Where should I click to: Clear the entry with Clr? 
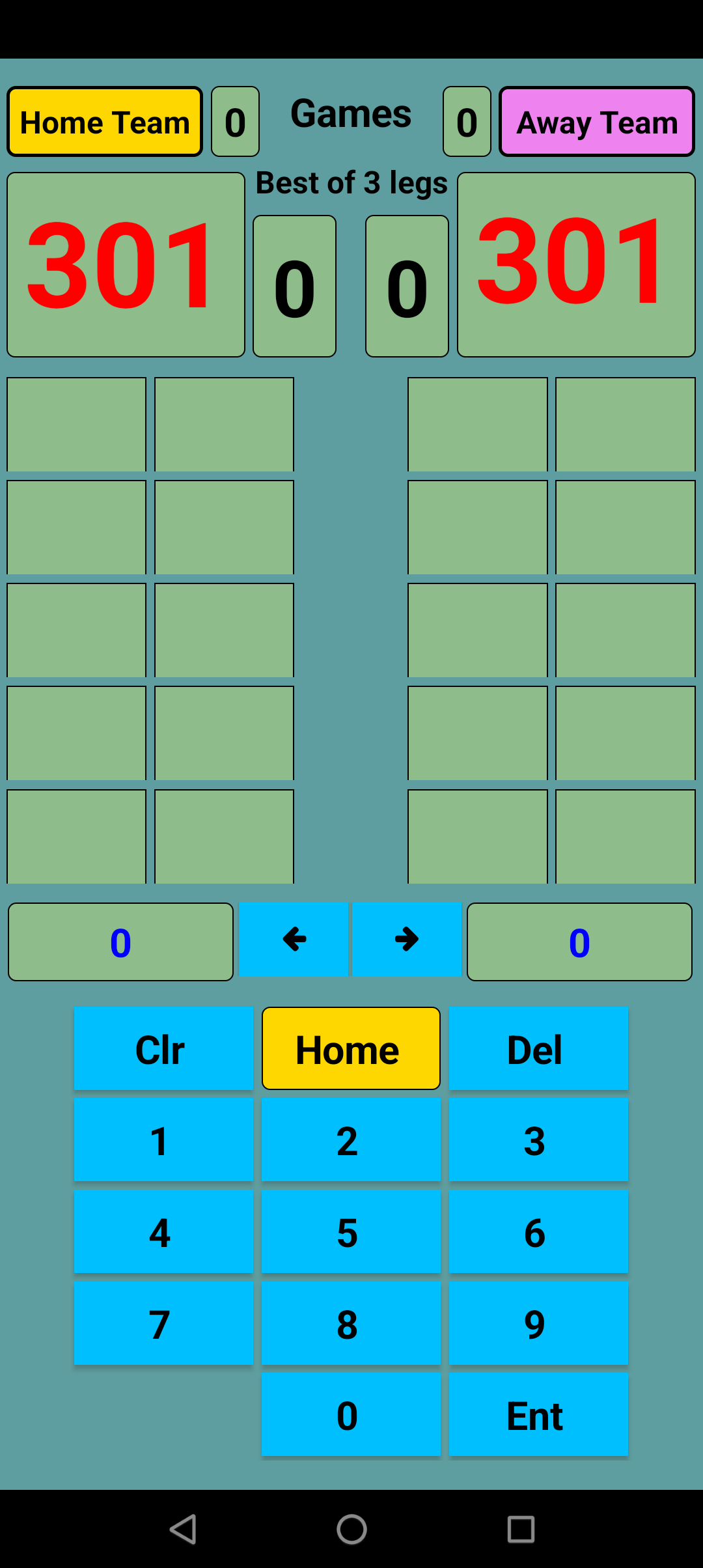point(163,1048)
